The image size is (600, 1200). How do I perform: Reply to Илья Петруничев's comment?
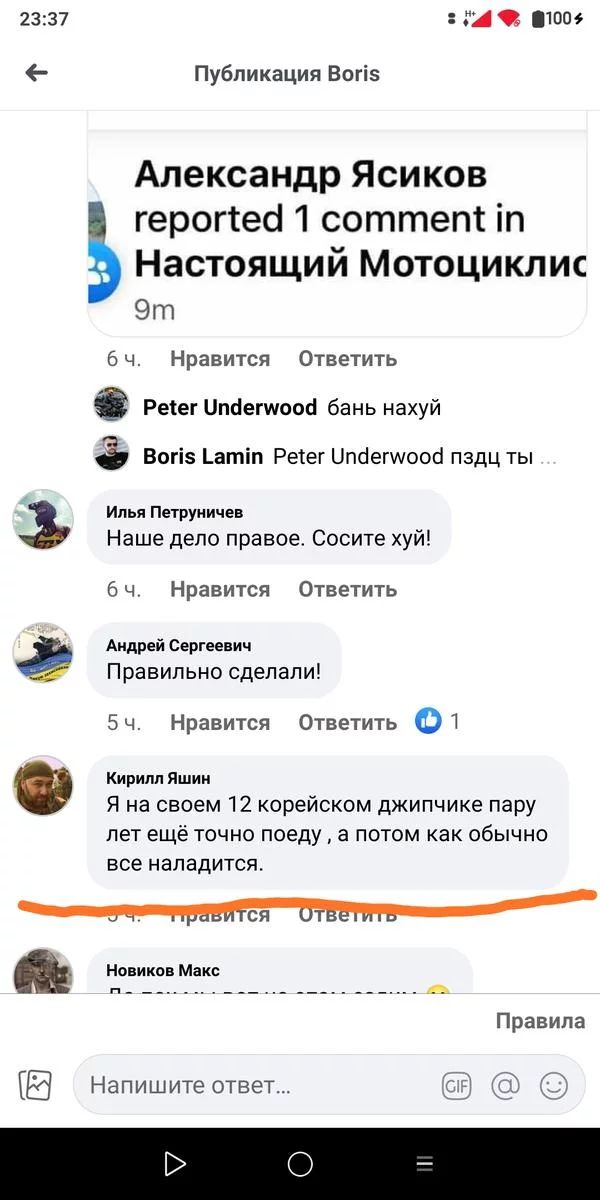point(347,590)
